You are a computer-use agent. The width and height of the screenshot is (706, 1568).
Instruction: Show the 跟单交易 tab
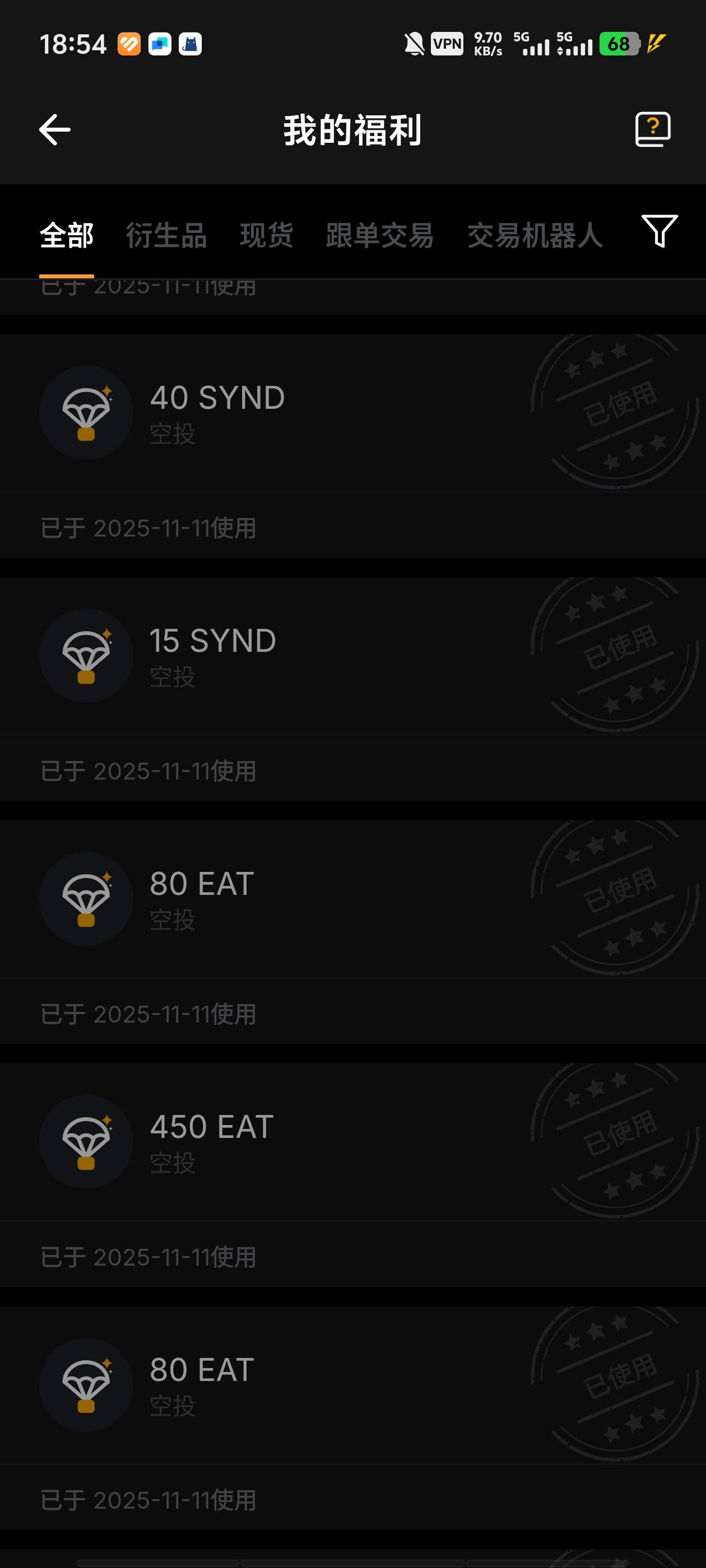[379, 236]
